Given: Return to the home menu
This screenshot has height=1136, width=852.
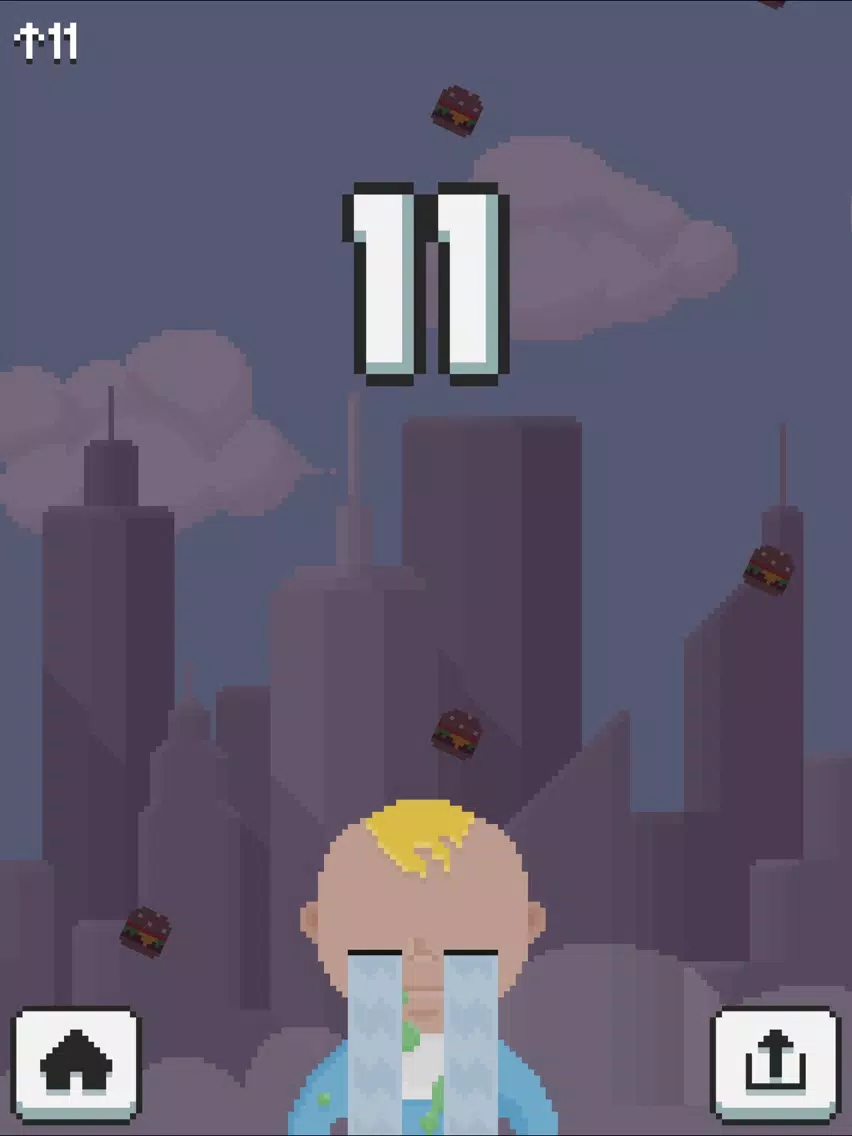Looking at the screenshot, I should coord(76,1064).
